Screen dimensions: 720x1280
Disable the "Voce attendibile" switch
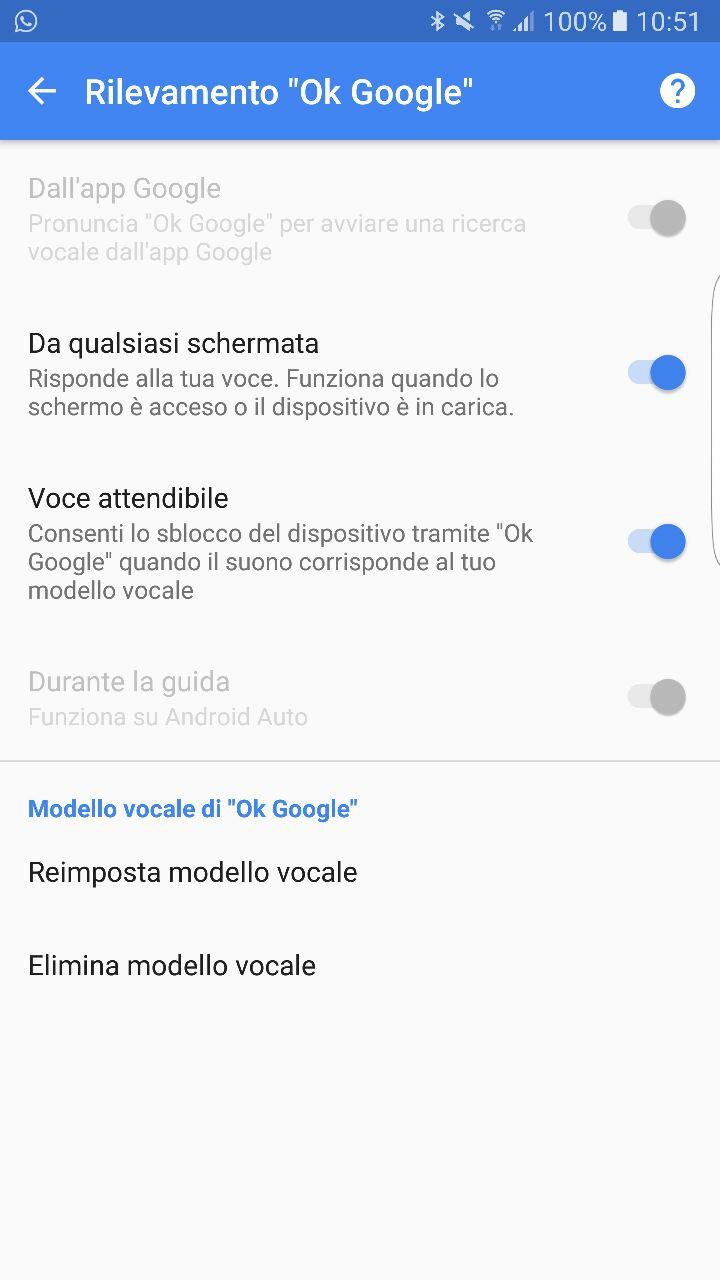tap(657, 542)
